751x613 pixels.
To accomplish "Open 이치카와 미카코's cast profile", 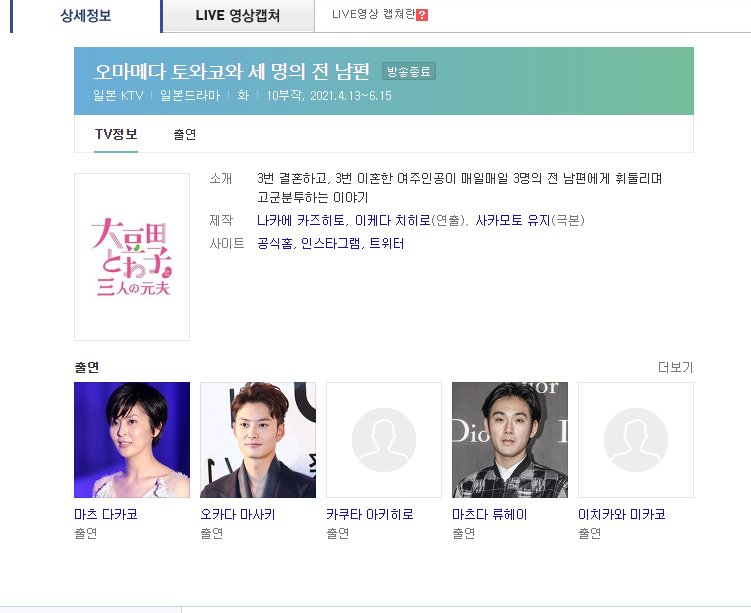I will pos(622,514).
